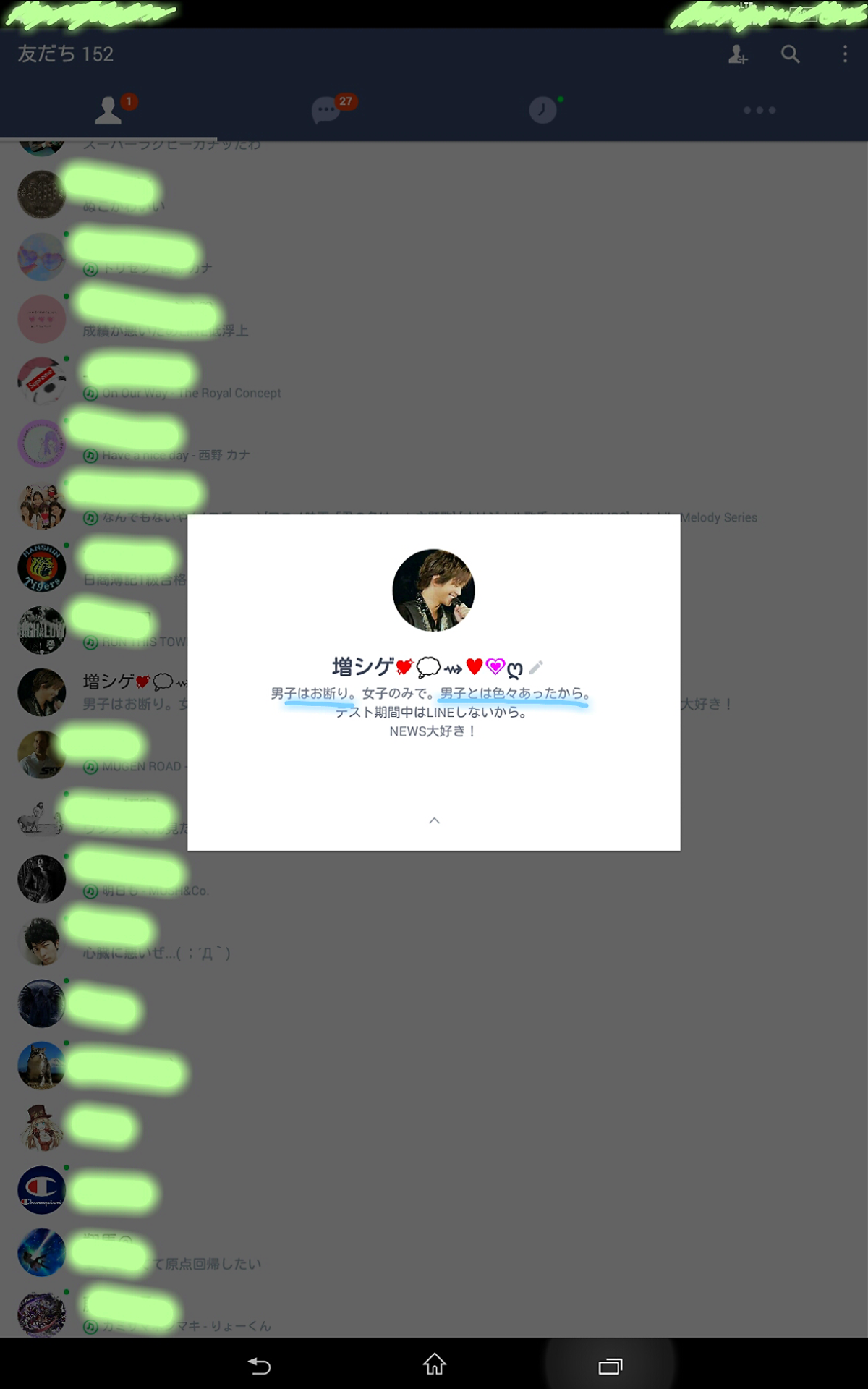868x1389 pixels.
Task: Return to the device home screen
Action: (x=434, y=1364)
